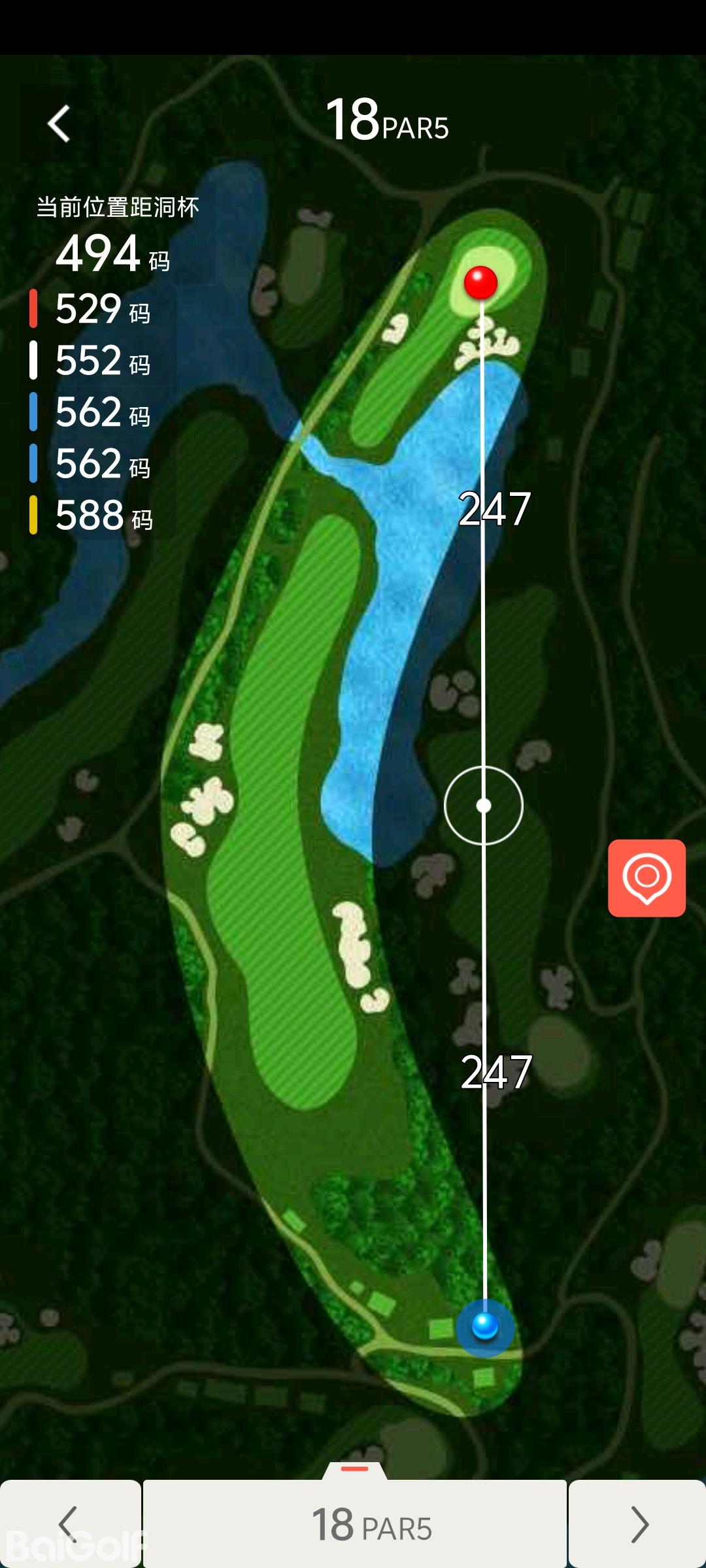Tap the white circle target marker
This screenshot has height=1568, width=706.
click(484, 806)
